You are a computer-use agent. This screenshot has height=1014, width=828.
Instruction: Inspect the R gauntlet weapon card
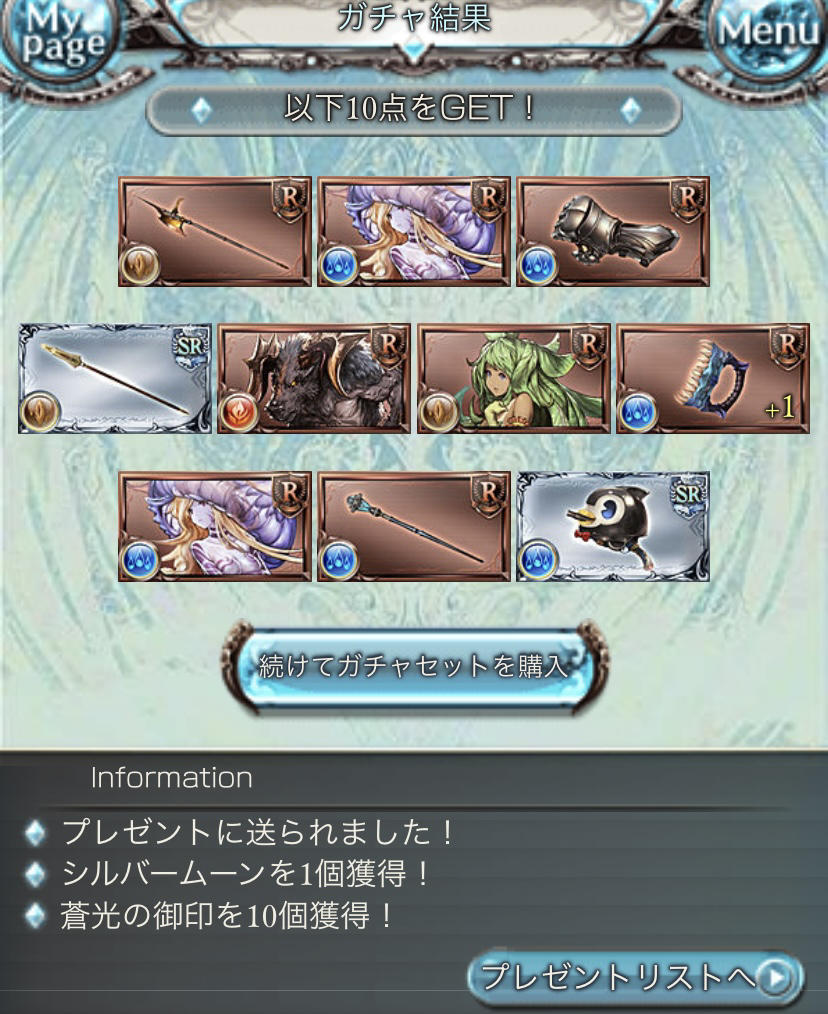[x=613, y=232]
